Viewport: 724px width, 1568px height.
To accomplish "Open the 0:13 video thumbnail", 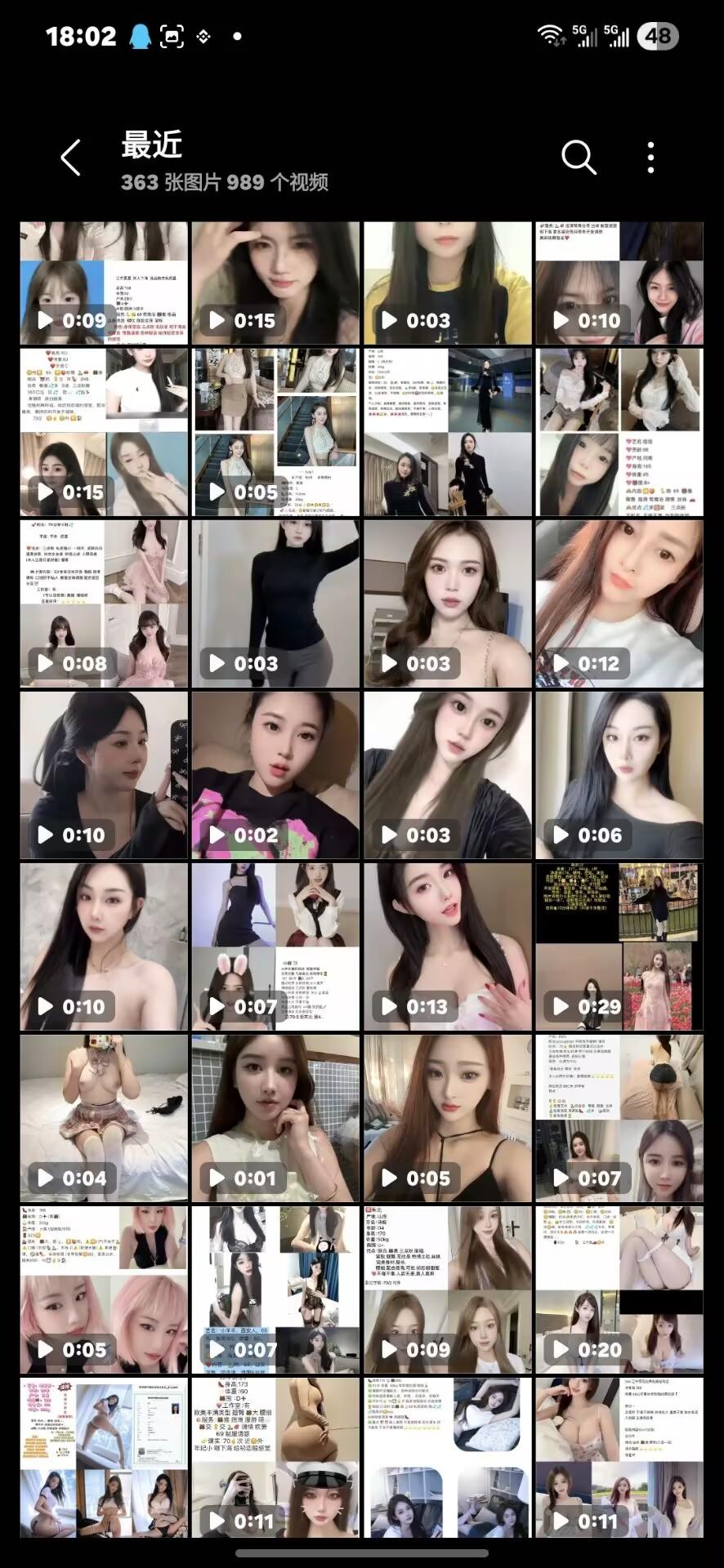I will (447, 947).
